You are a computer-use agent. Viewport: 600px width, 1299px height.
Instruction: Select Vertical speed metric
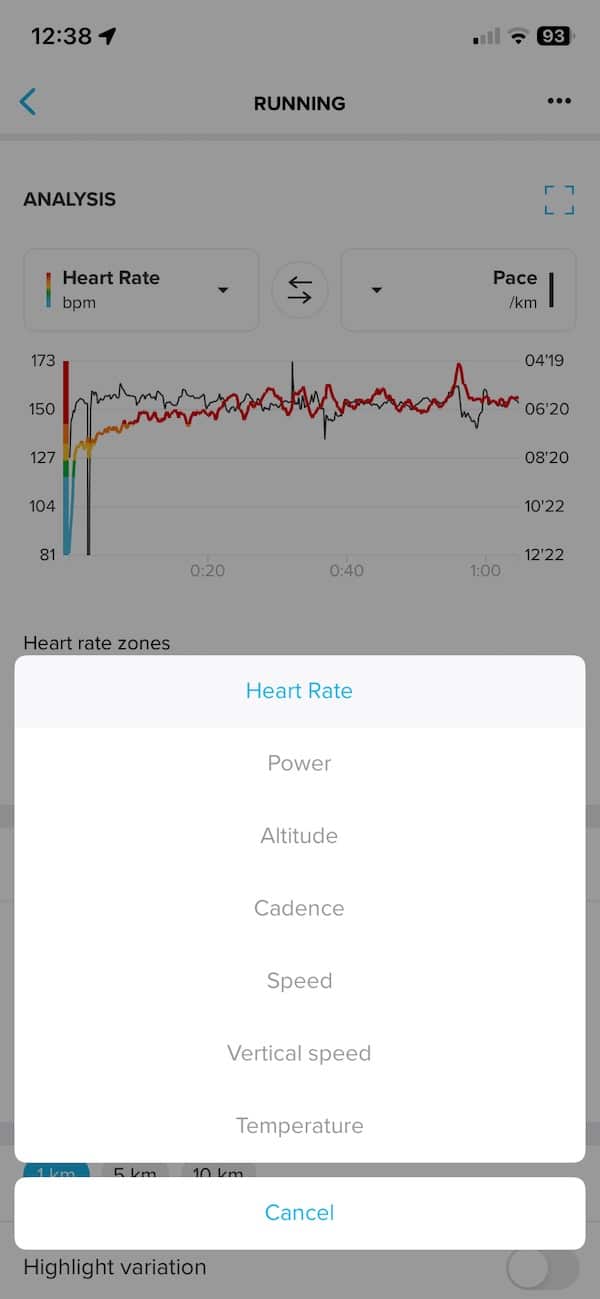pyautogui.click(x=299, y=1053)
